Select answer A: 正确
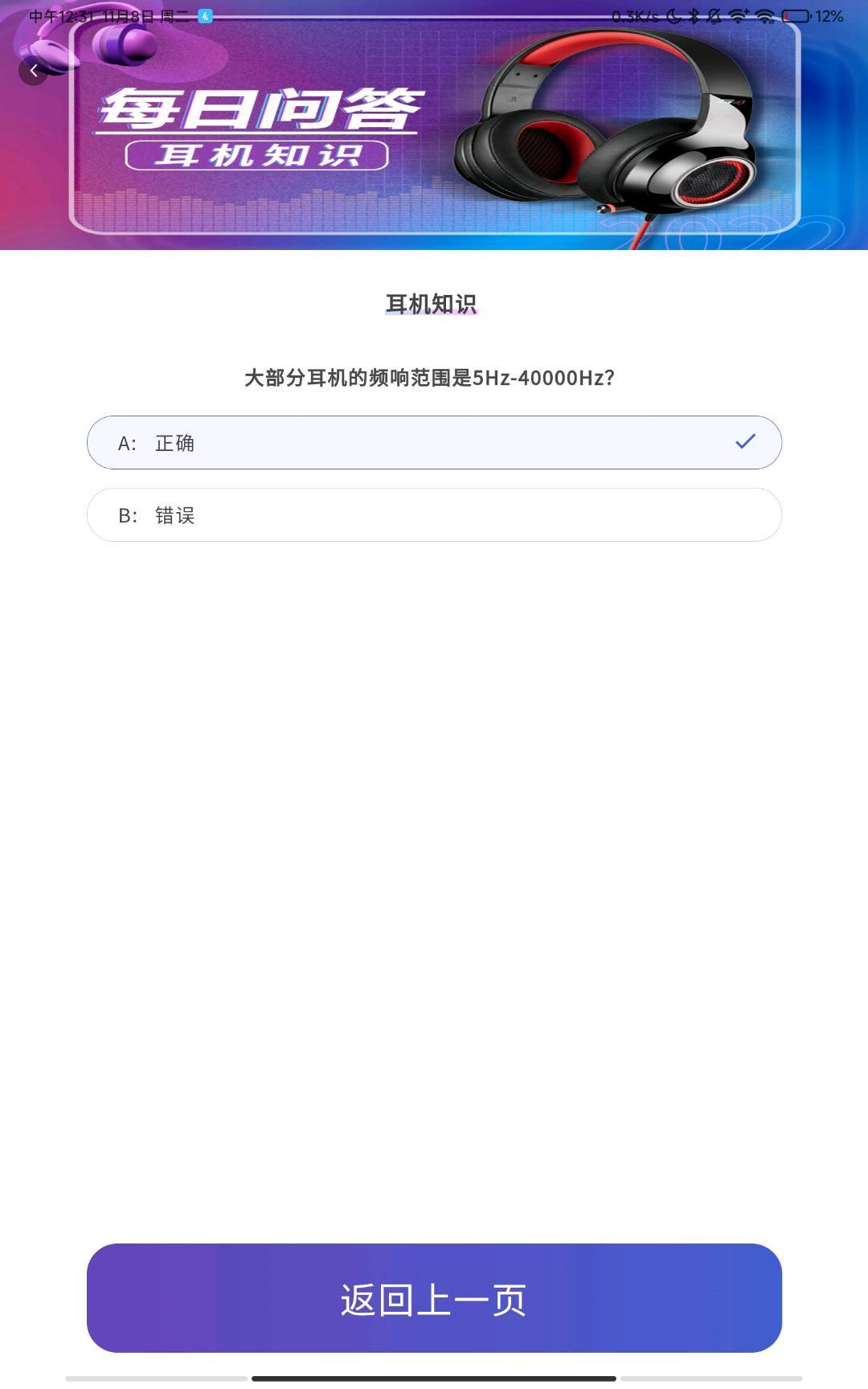The height and width of the screenshot is (1389, 868). click(x=434, y=442)
